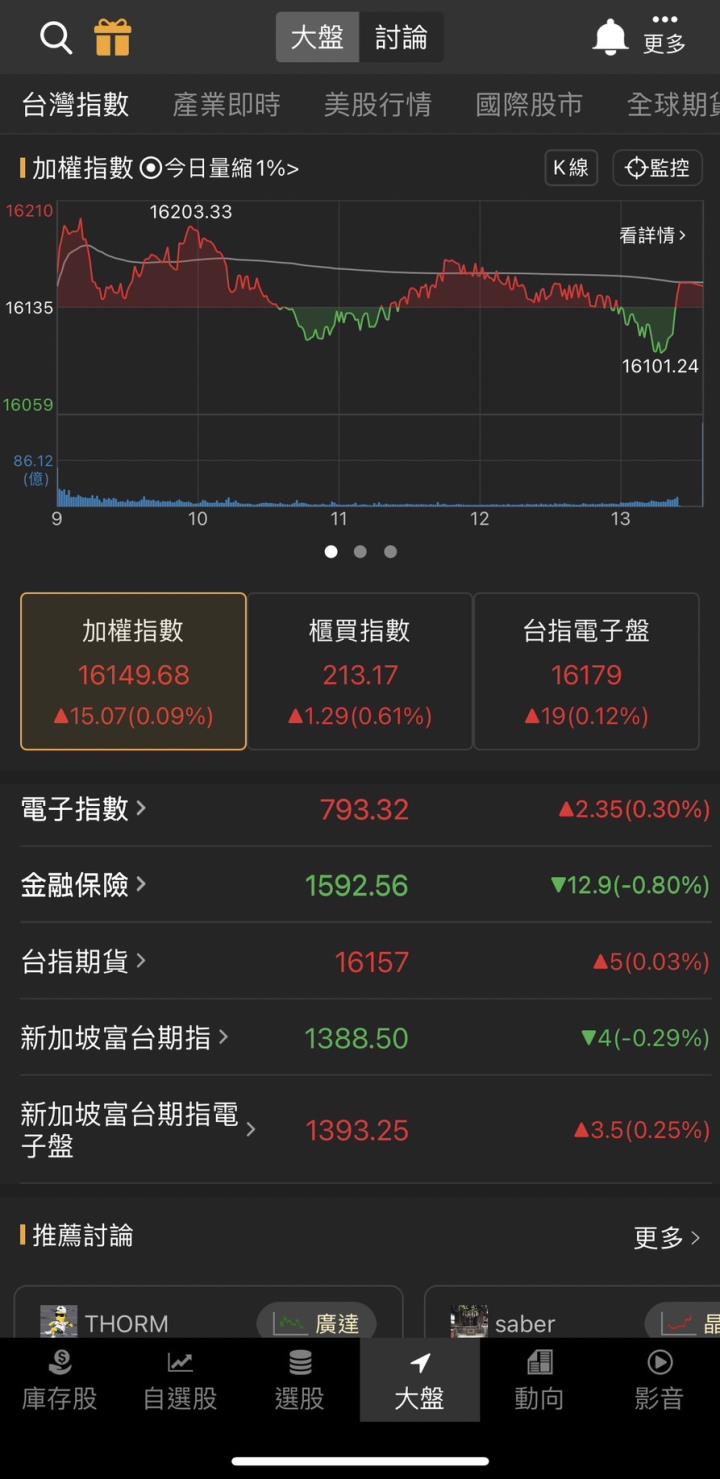This screenshot has height=1479, width=720.
Task: Switch the chart to K線 view
Action: [x=570, y=168]
